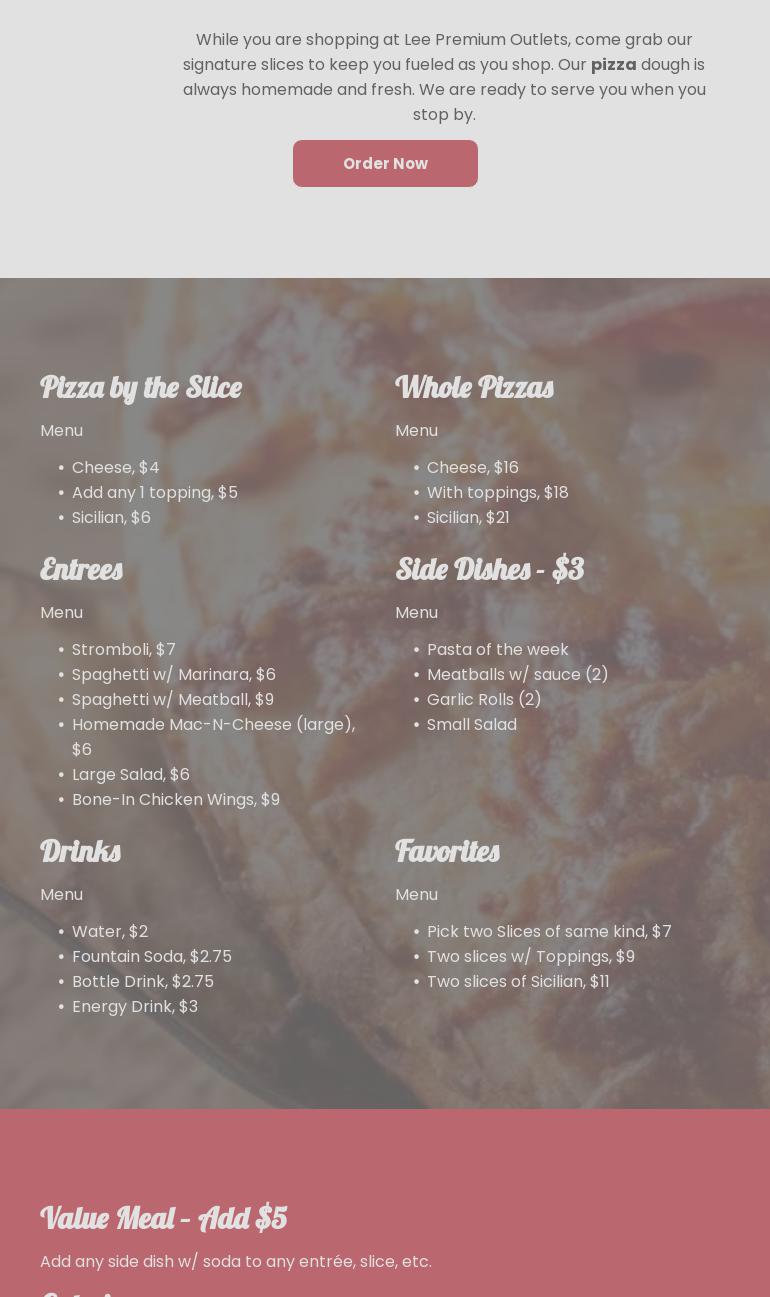Viewport: 770px width, 1297px height.
Task: Click the Cheese $16 whole pizza option
Action: [472, 467]
